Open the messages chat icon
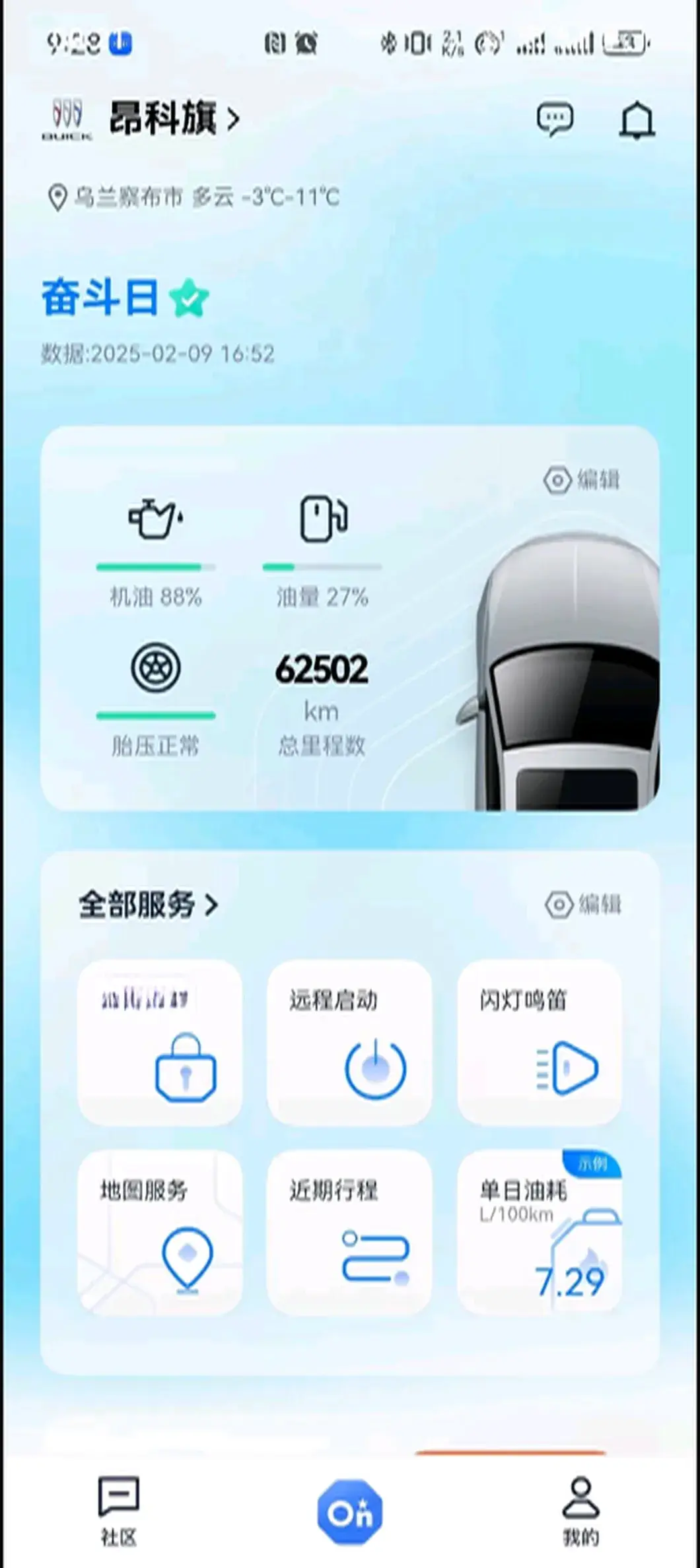This screenshot has width=700, height=1568. pos(555,119)
